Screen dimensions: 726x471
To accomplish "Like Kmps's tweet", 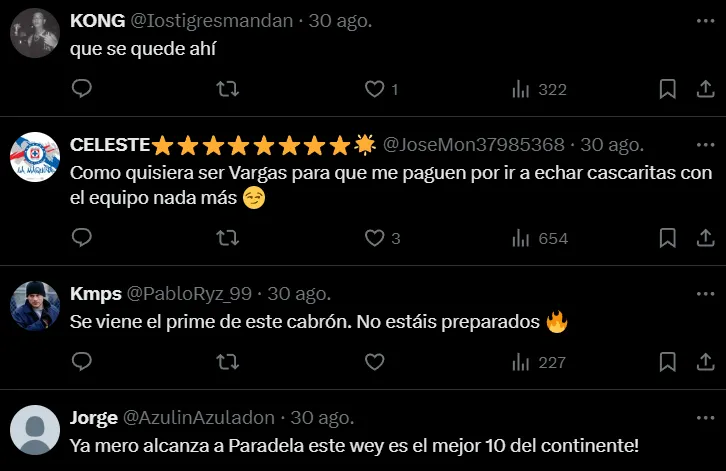I will (374, 362).
